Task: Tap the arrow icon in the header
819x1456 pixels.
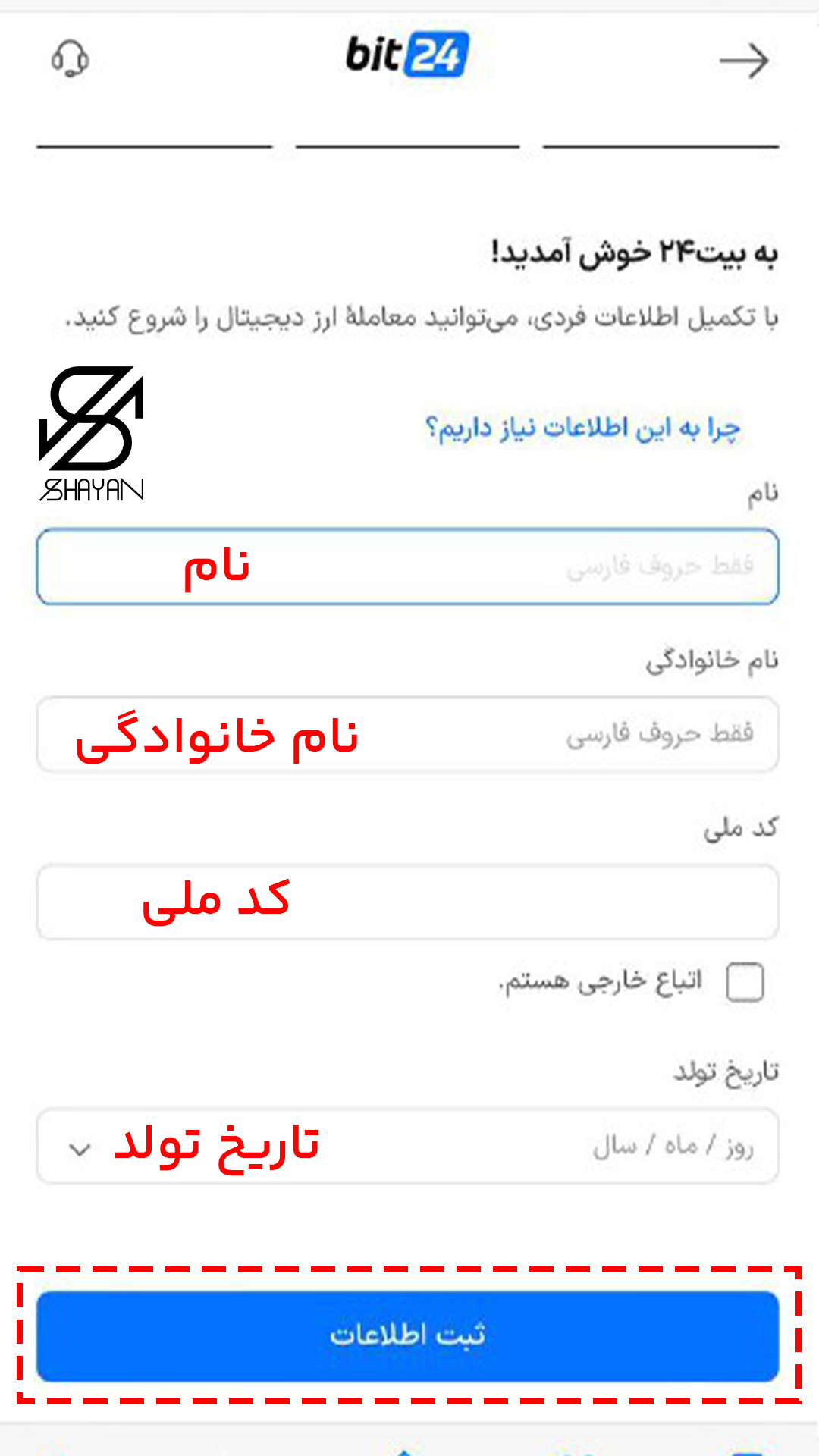Action: click(744, 61)
